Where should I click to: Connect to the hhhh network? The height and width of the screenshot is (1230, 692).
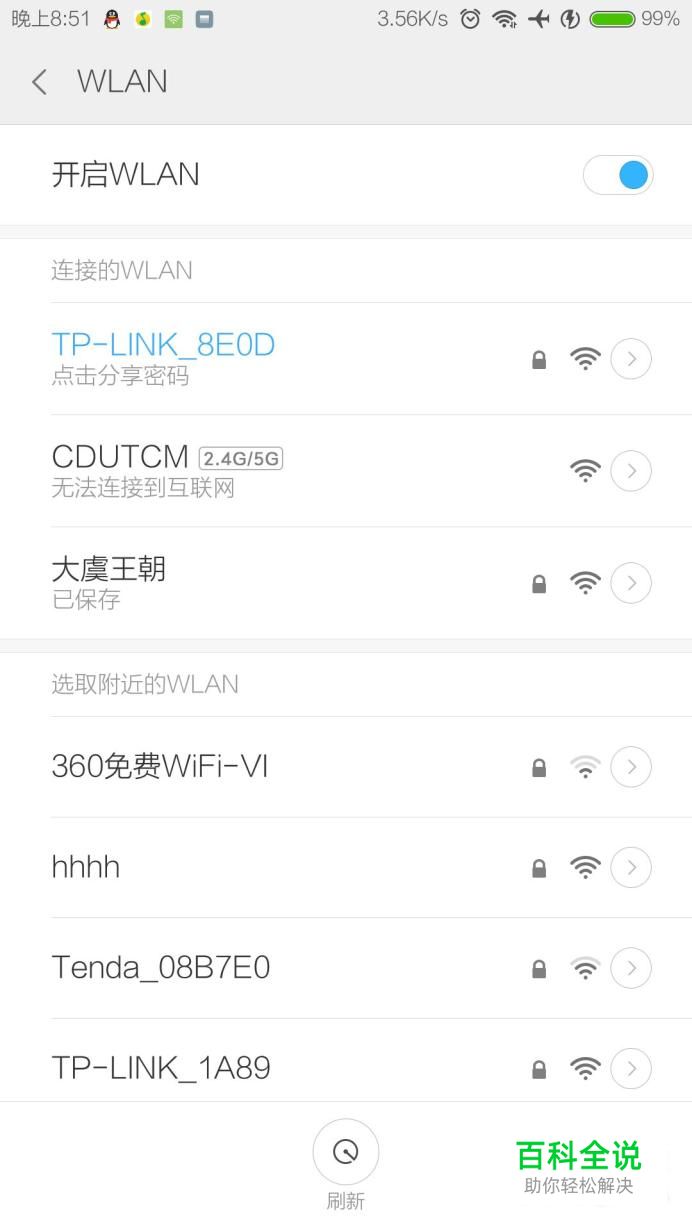pos(346,868)
